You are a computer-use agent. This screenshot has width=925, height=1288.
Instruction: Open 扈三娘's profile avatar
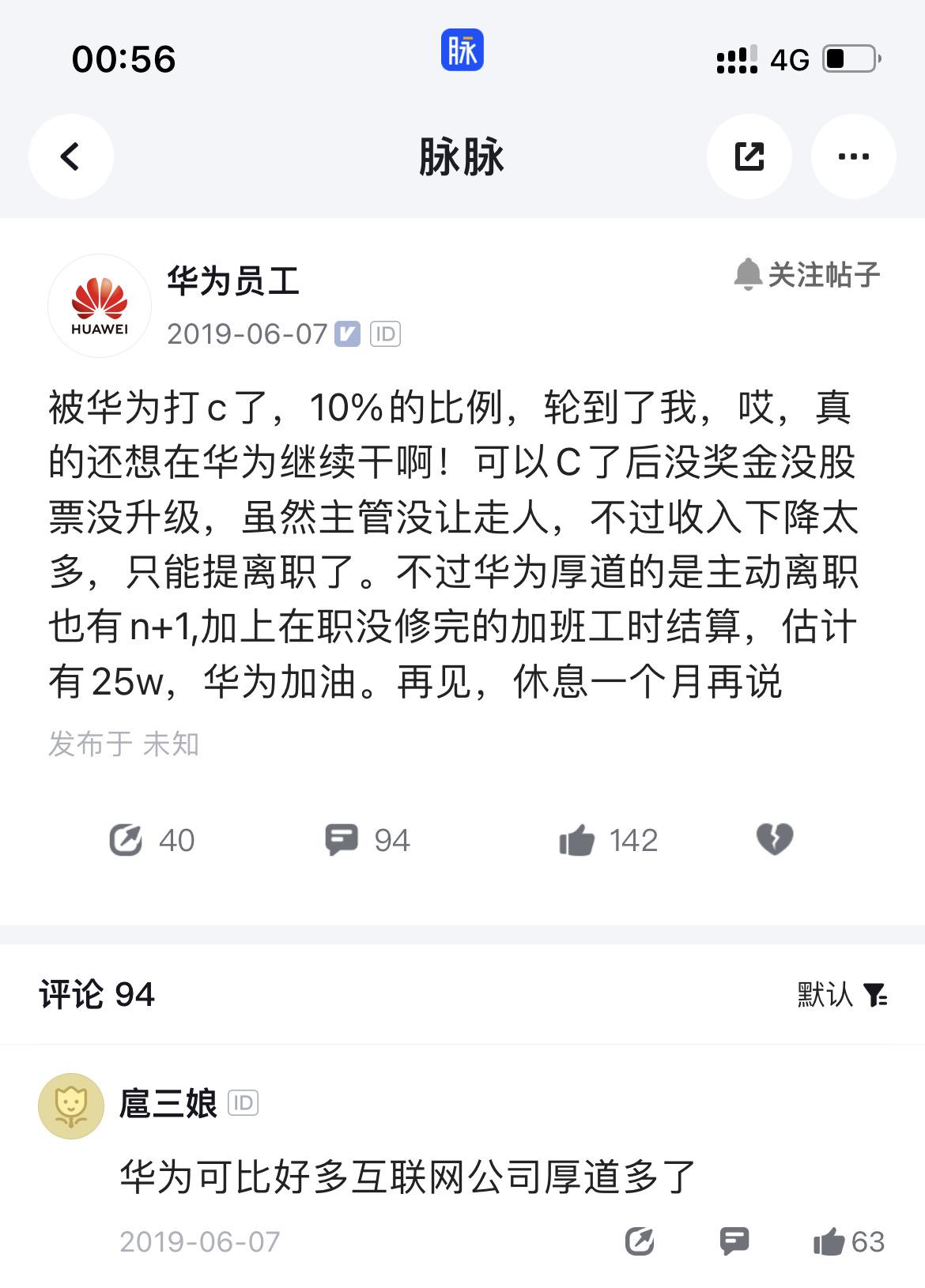(x=71, y=1105)
